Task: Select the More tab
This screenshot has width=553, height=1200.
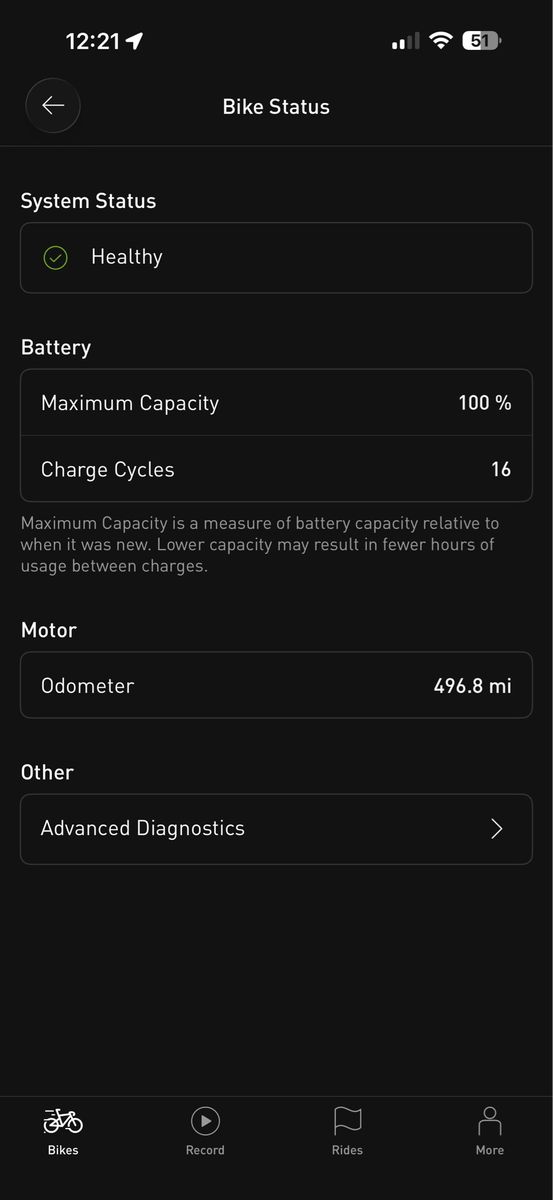Action: pyautogui.click(x=489, y=1131)
